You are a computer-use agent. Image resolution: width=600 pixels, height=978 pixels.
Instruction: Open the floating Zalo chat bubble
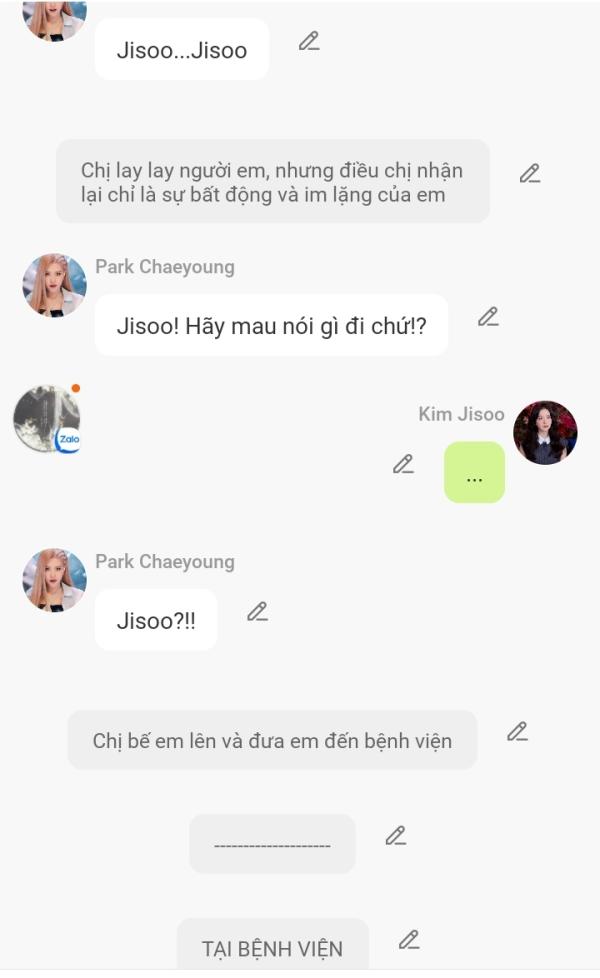[47, 419]
